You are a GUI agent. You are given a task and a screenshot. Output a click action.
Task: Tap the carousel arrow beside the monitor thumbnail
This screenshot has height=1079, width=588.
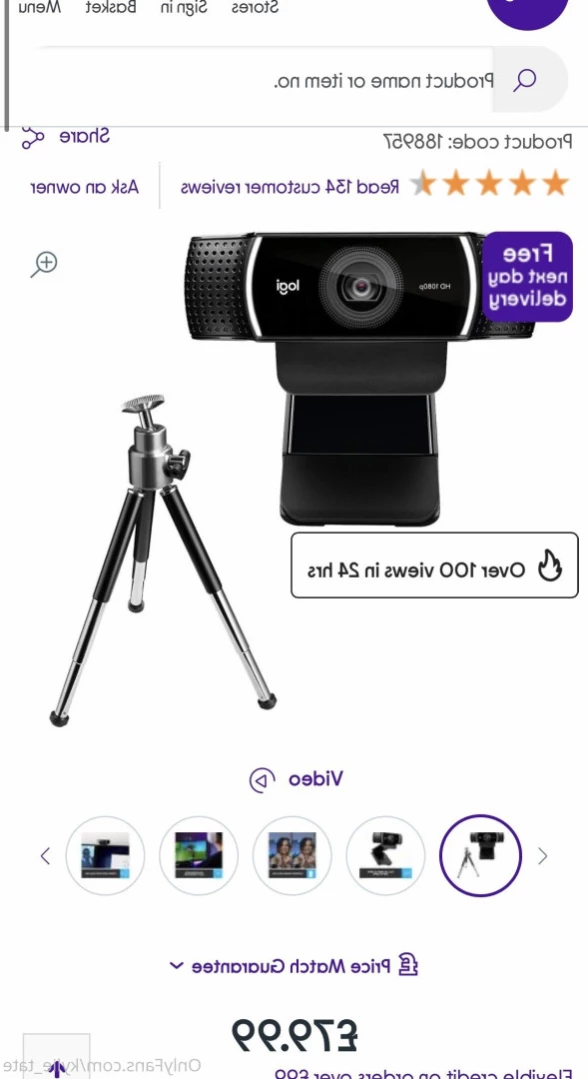(x=45, y=855)
